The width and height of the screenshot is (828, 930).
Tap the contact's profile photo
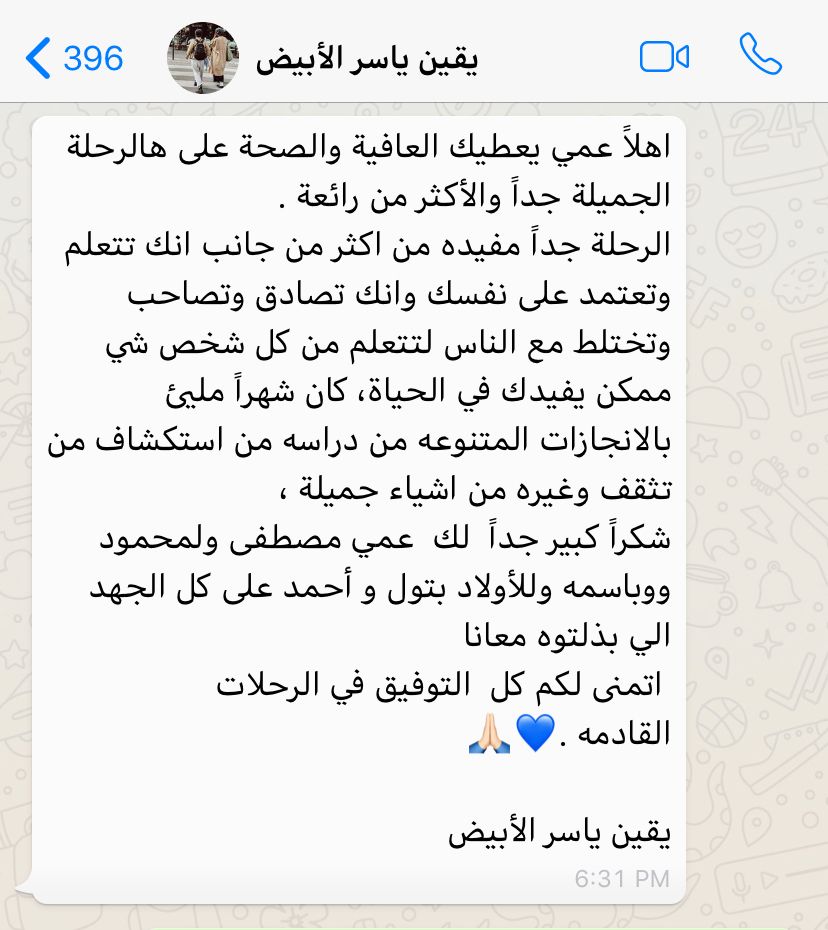(x=203, y=58)
